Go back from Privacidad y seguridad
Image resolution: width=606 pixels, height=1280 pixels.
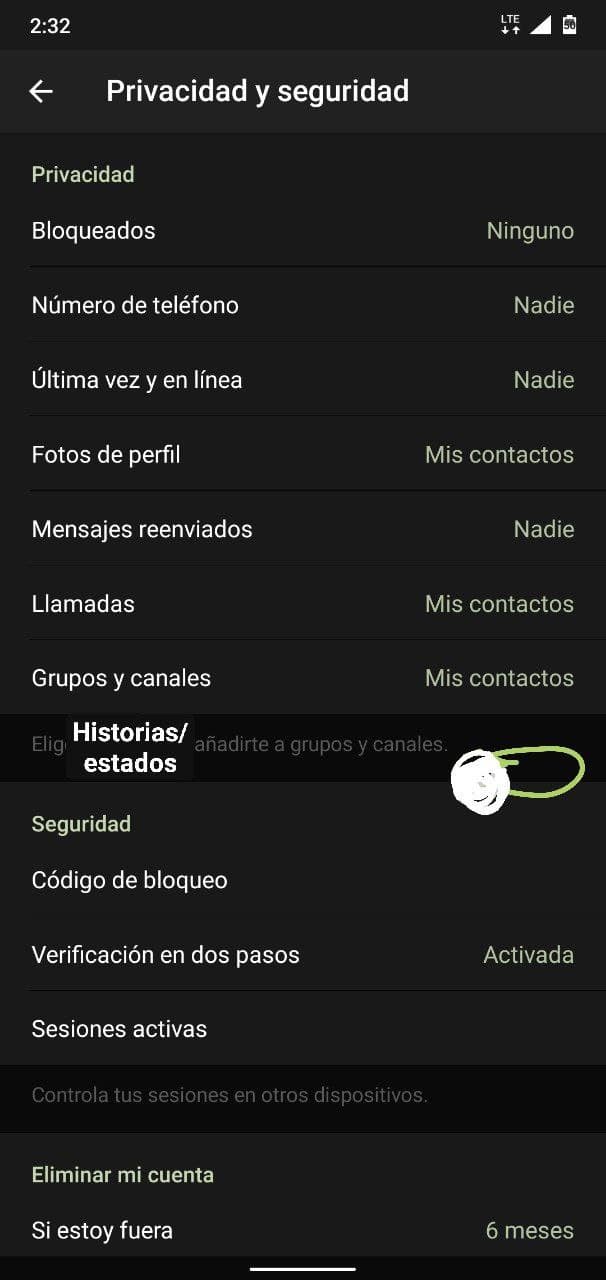[x=41, y=91]
